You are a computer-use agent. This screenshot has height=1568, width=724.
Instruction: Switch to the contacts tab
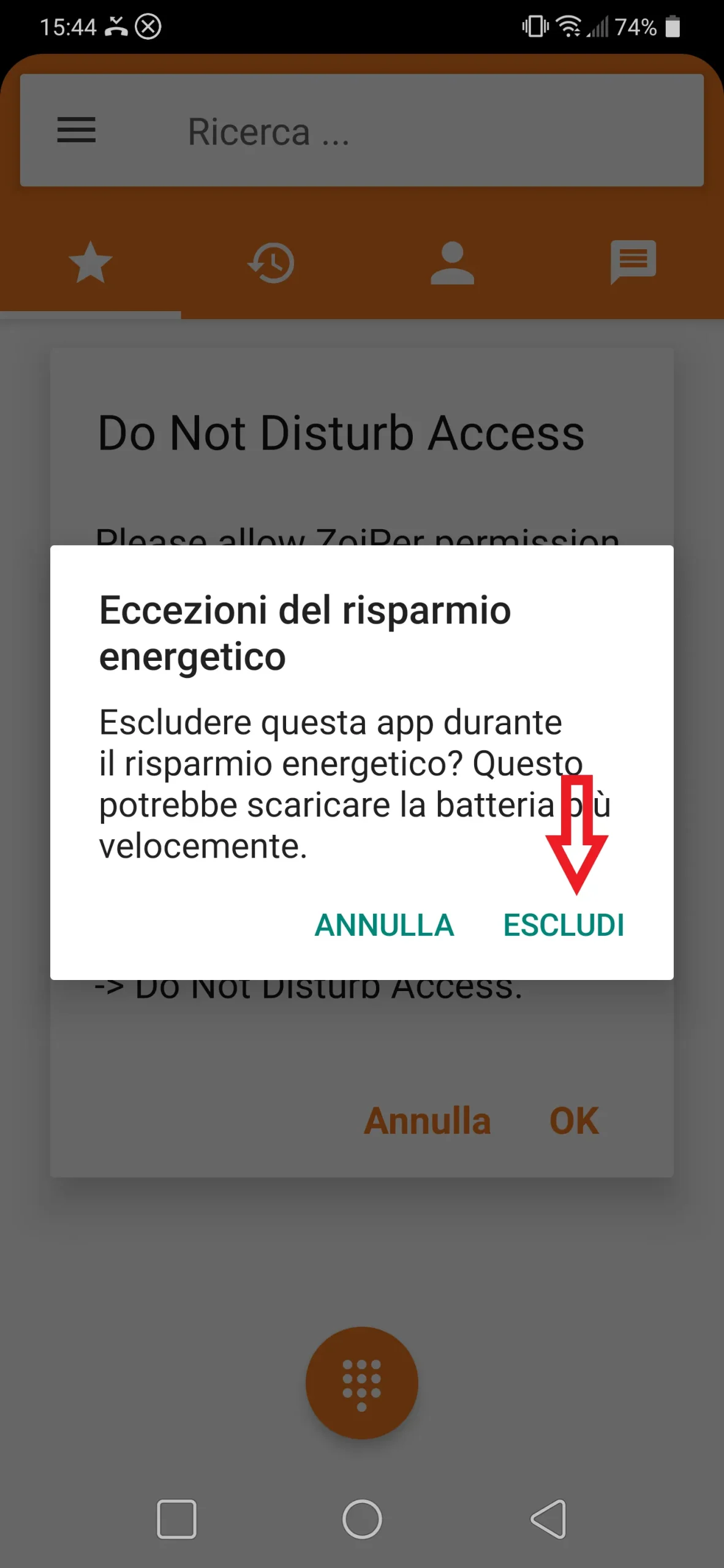tap(452, 263)
